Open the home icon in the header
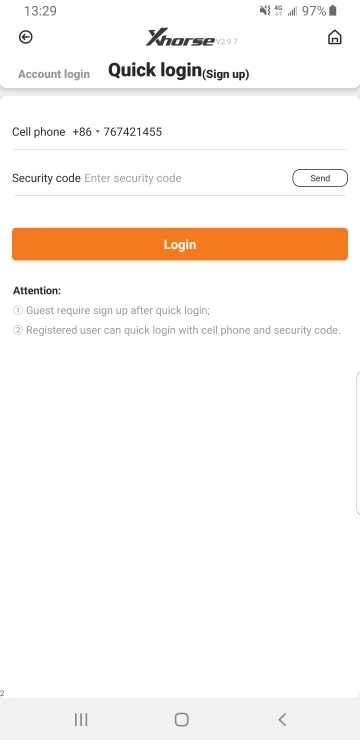 pyautogui.click(x=335, y=37)
